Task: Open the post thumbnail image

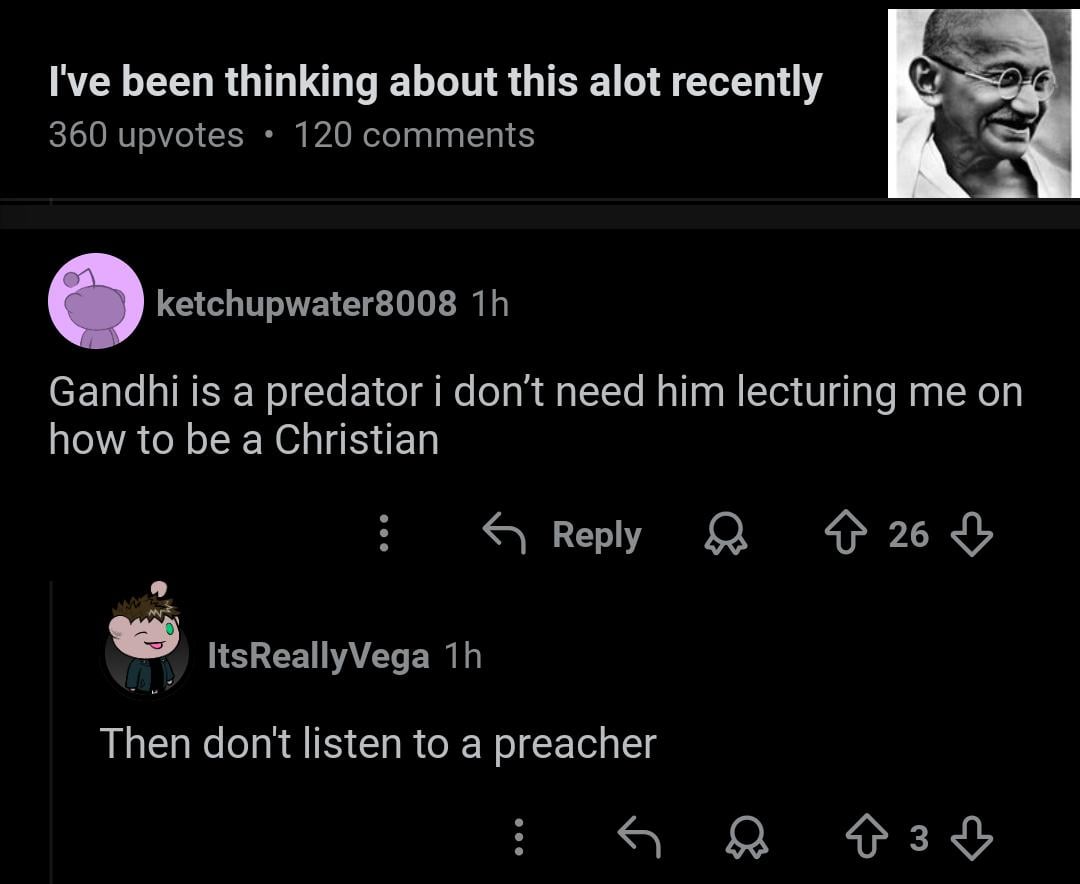Action: click(x=982, y=103)
